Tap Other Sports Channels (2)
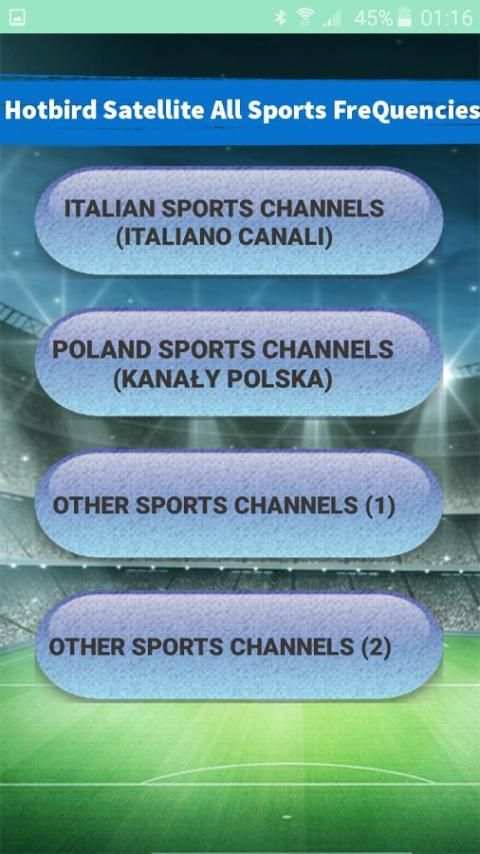Viewport: 480px width, 854px height. [239, 646]
